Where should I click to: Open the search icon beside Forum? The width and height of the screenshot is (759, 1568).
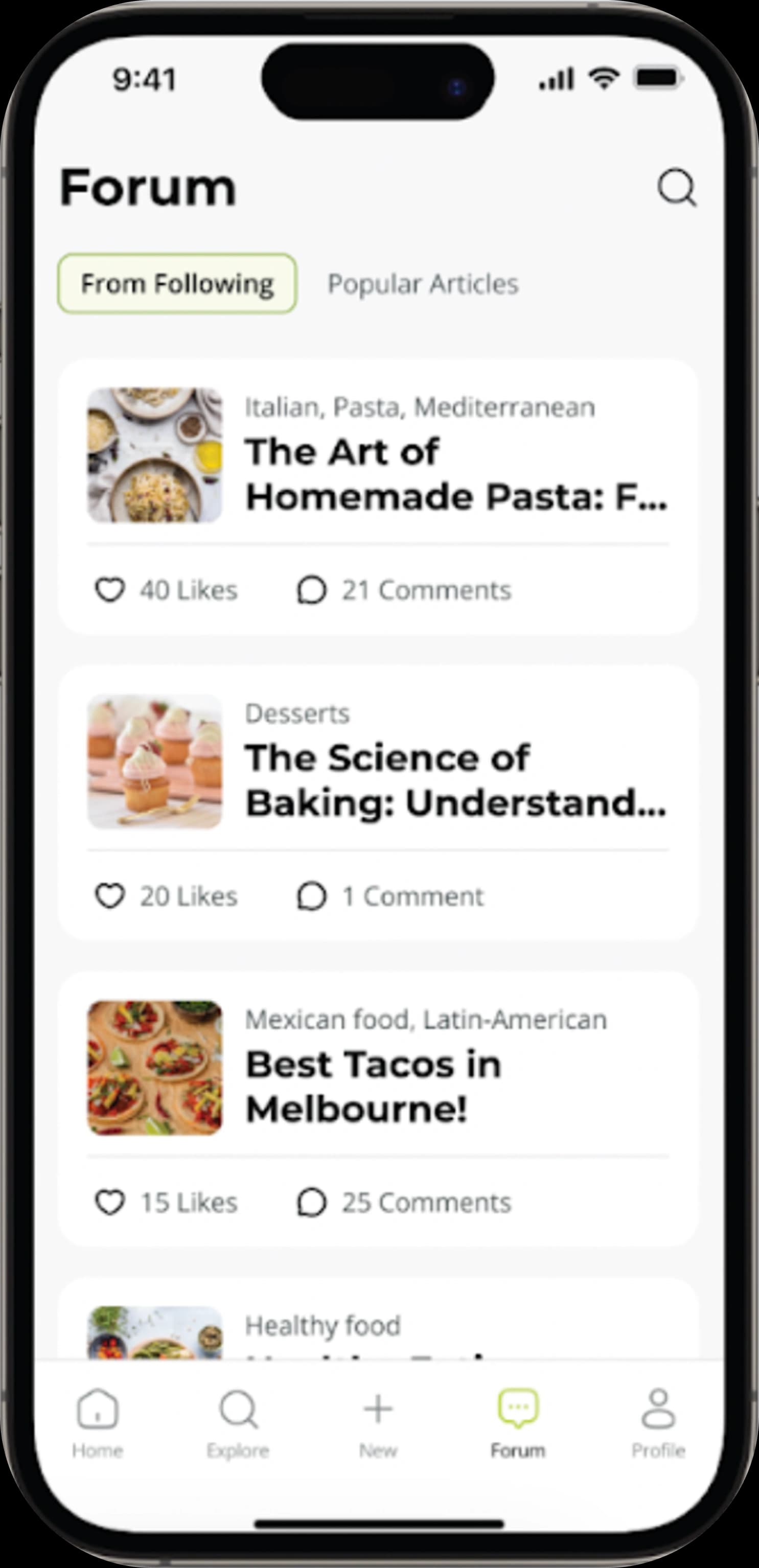(x=676, y=188)
